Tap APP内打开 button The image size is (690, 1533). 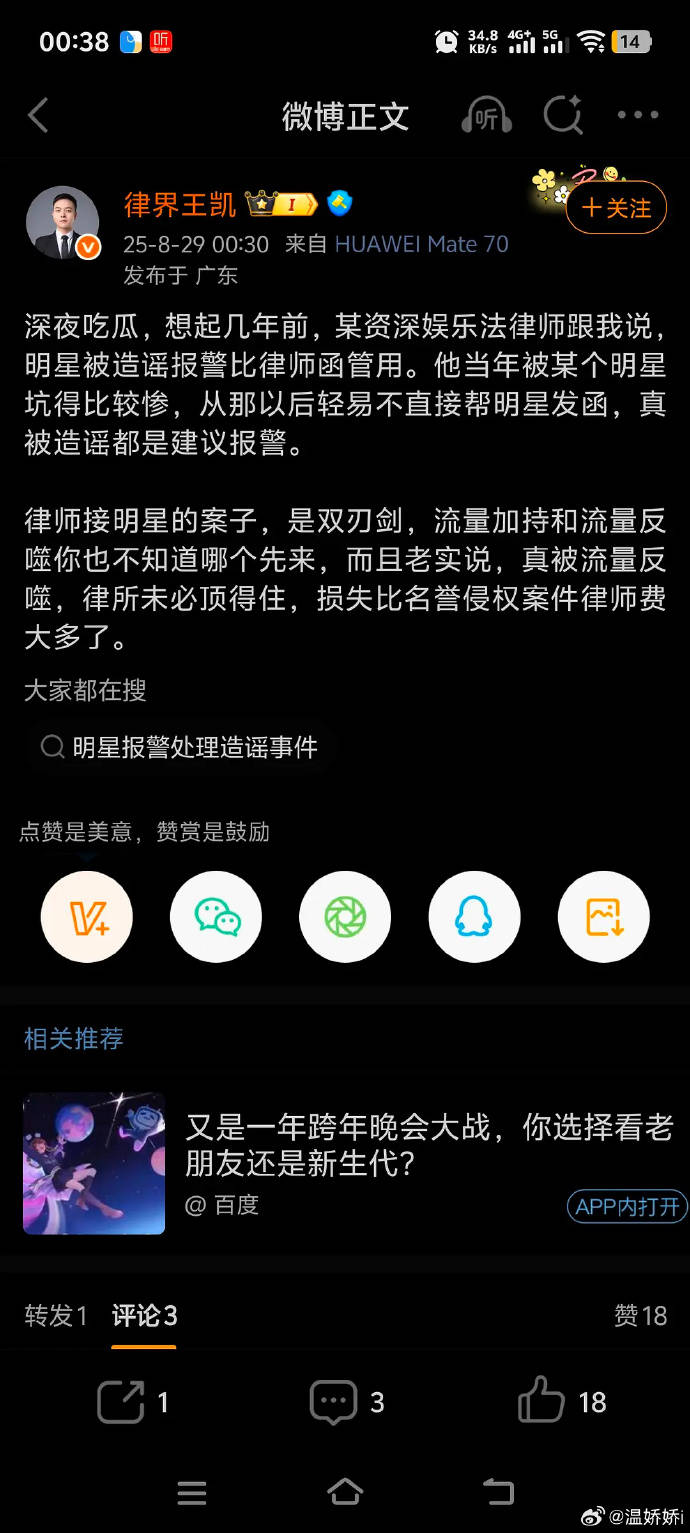click(x=627, y=1206)
